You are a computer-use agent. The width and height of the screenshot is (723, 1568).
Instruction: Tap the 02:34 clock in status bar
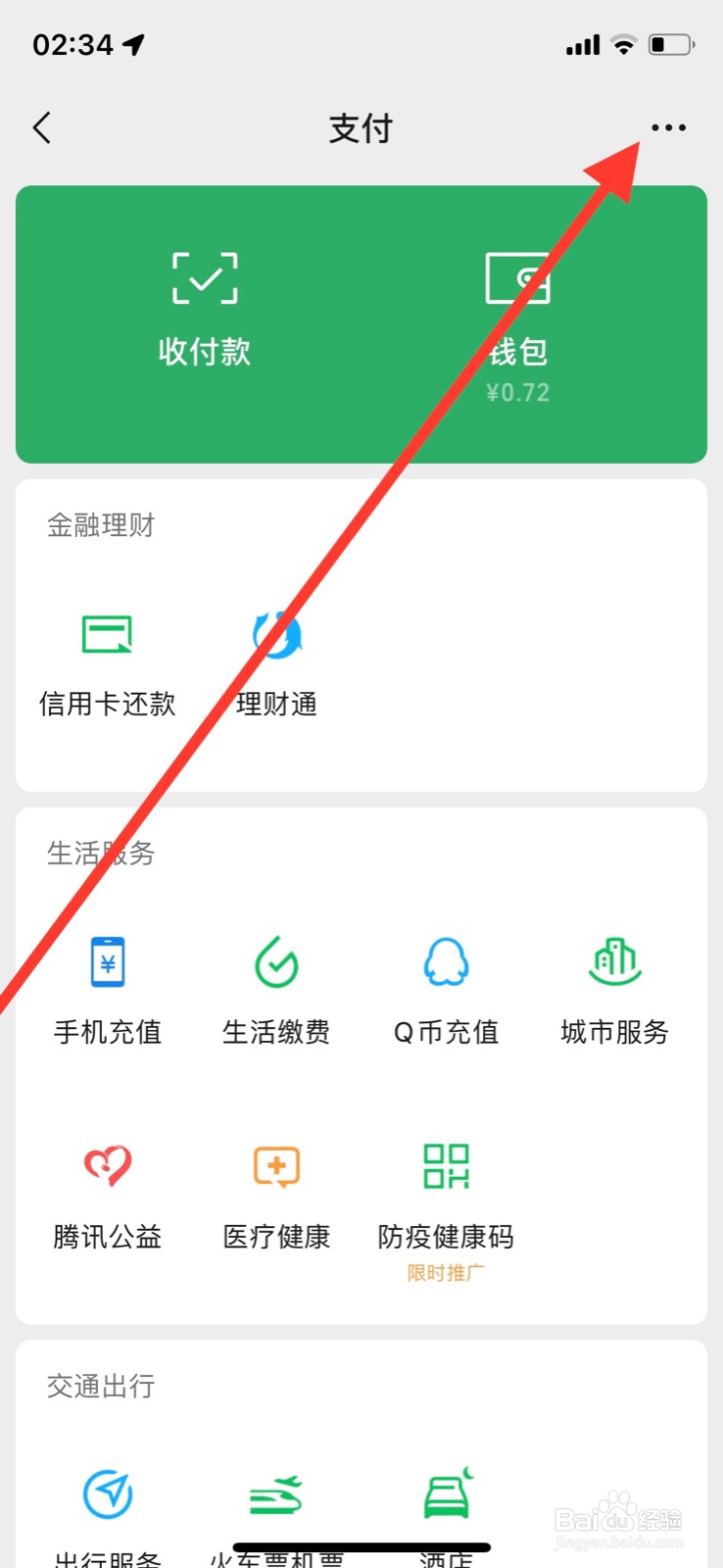coord(61,43)
